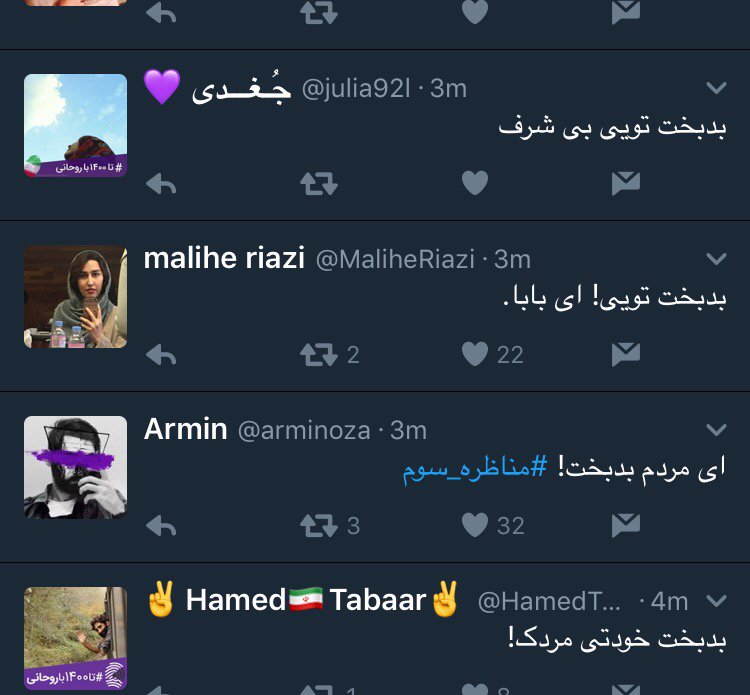
Task: Send Armin's tweet via direct message
Action: [625, 525]
